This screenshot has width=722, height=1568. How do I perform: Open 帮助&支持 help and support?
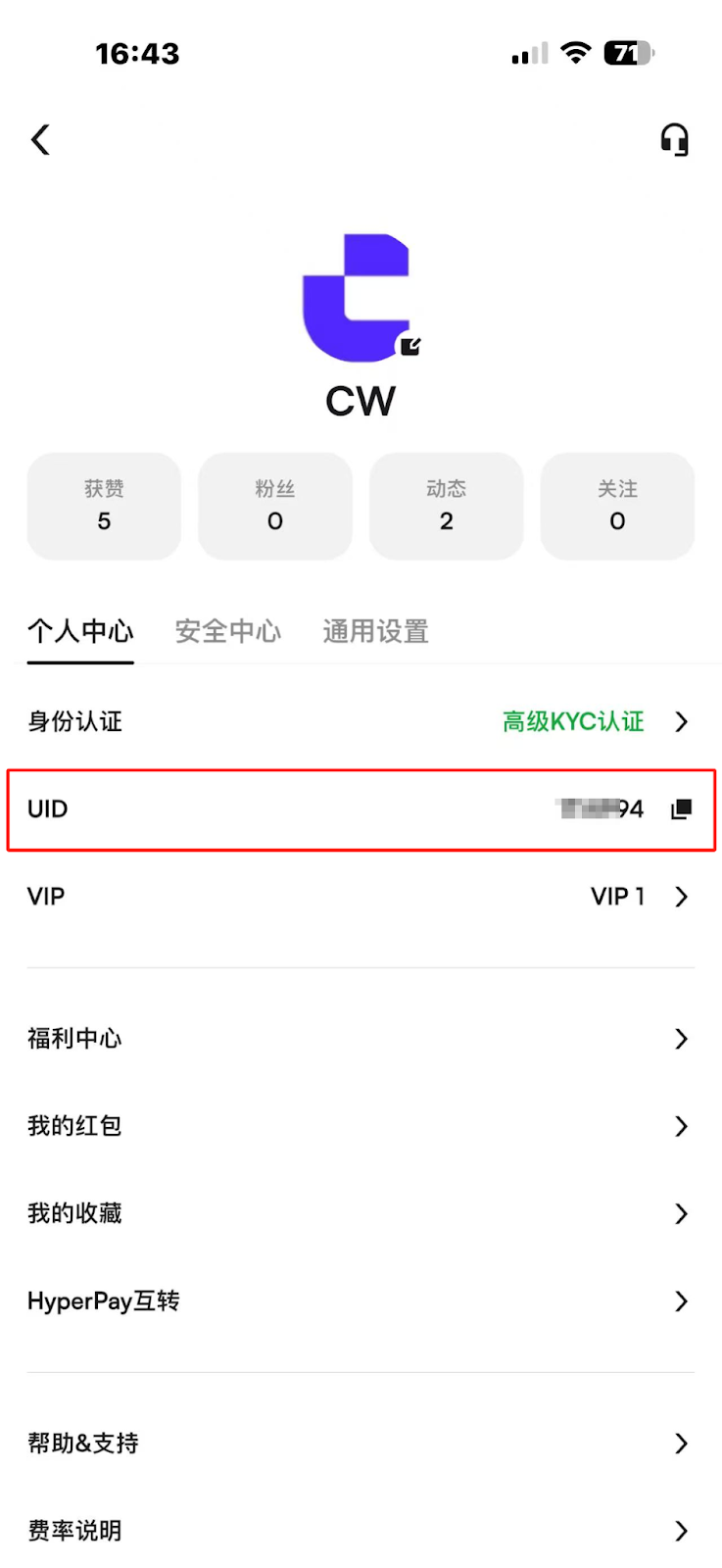[x=361, y=1444]
